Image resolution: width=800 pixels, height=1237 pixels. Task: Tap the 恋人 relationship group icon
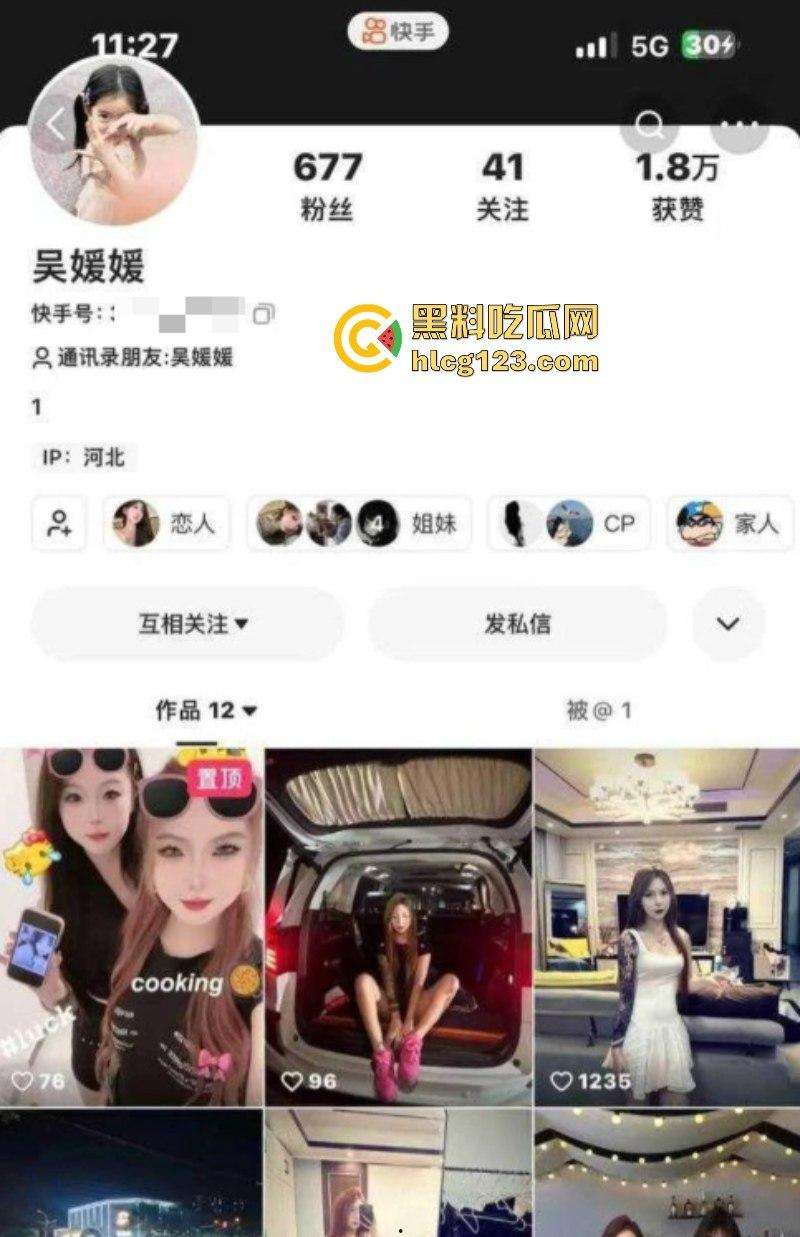coord(165,522)
